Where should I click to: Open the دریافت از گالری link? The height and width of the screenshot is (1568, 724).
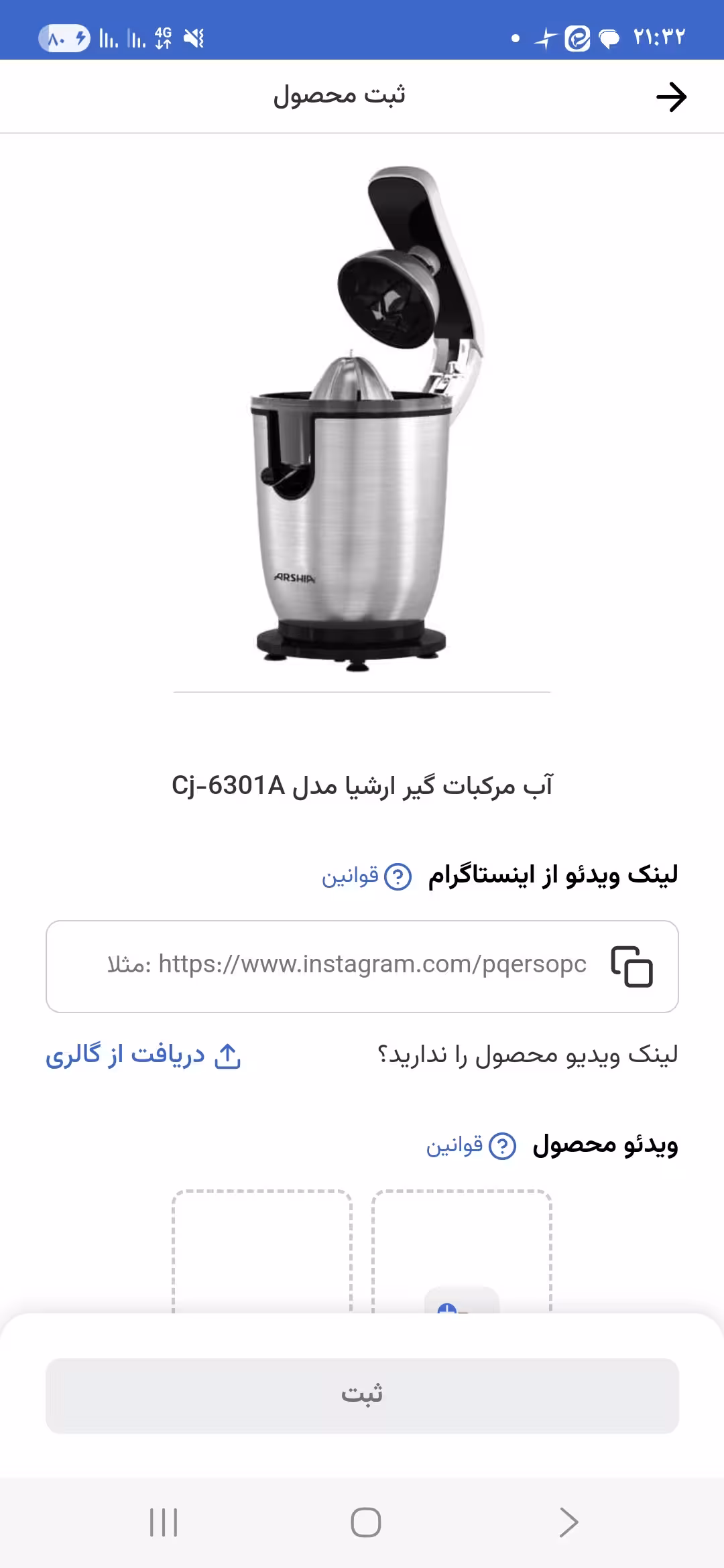[x=127, y=1055]
